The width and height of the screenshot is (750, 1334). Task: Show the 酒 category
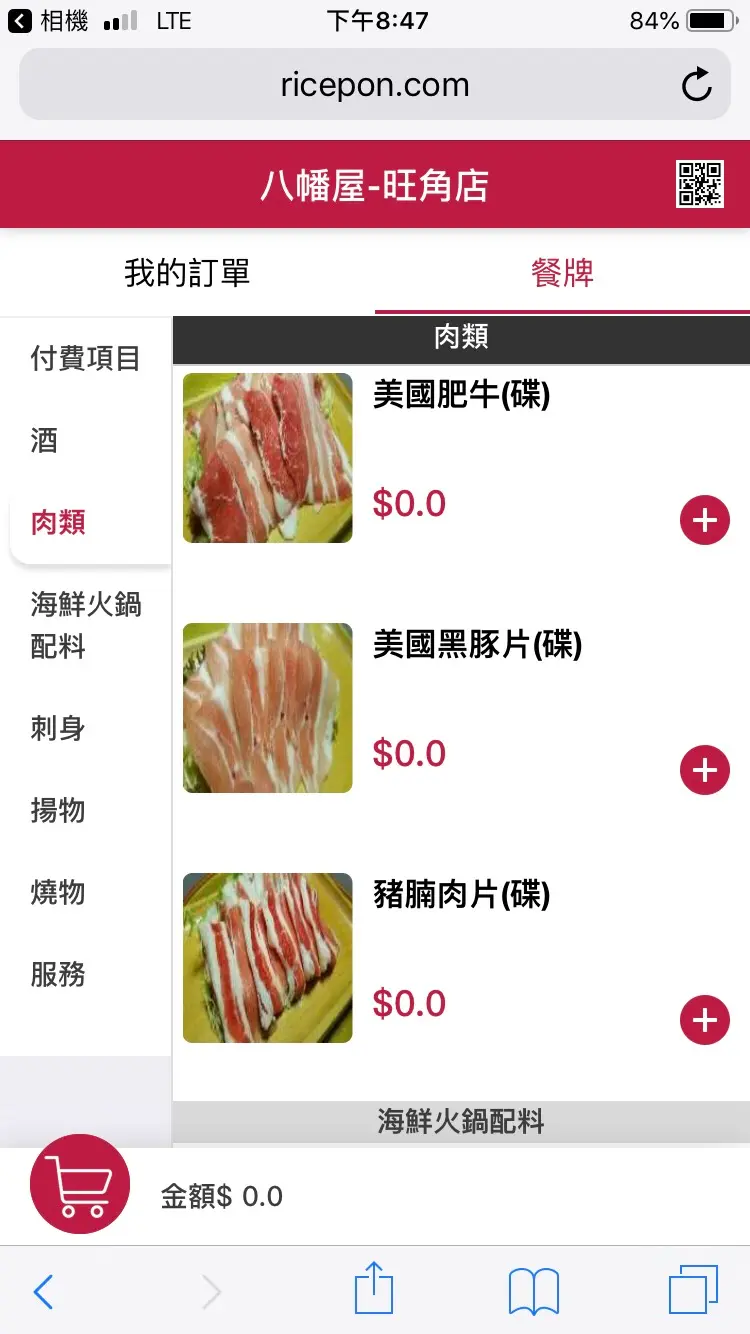coord(45,441)
